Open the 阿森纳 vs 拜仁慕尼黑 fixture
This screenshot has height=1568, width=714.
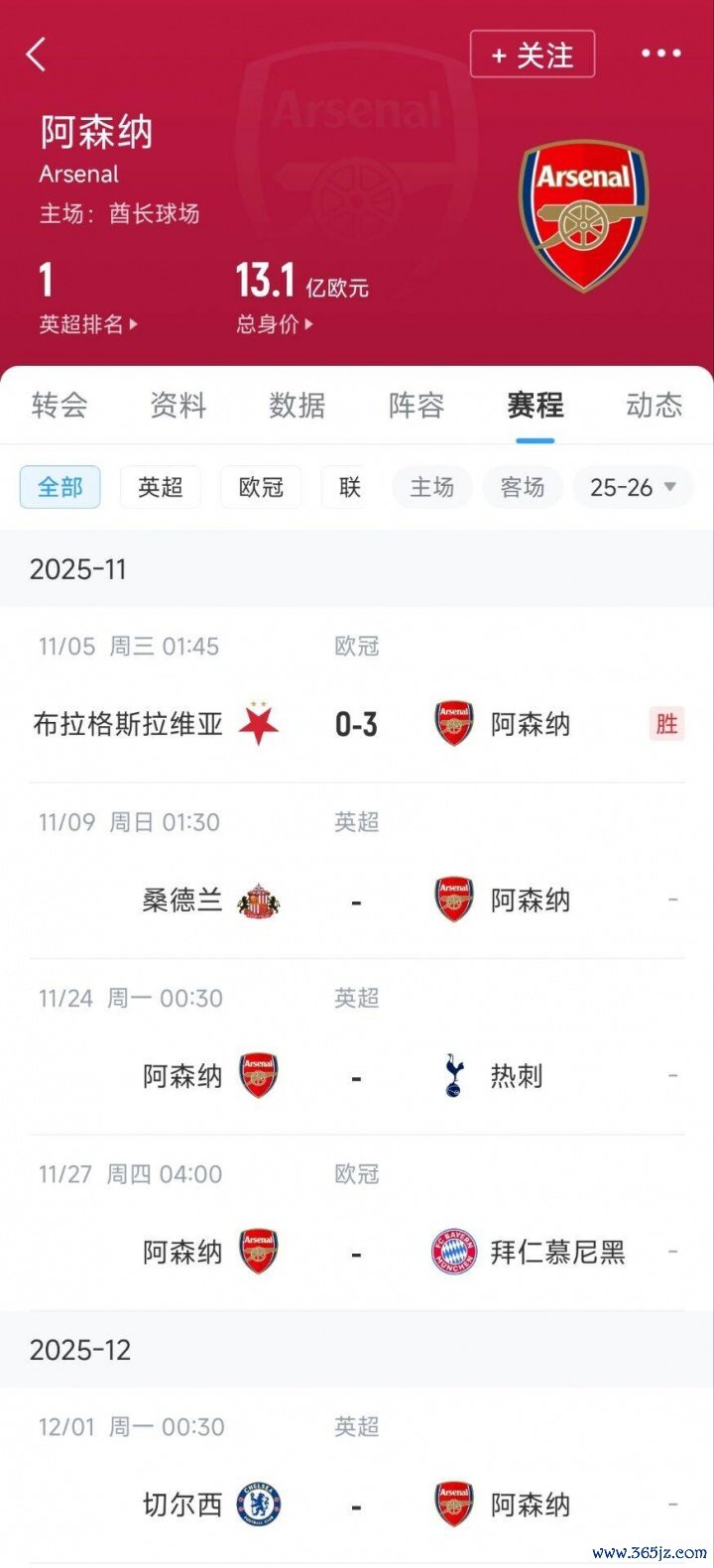click(356, 1253)
